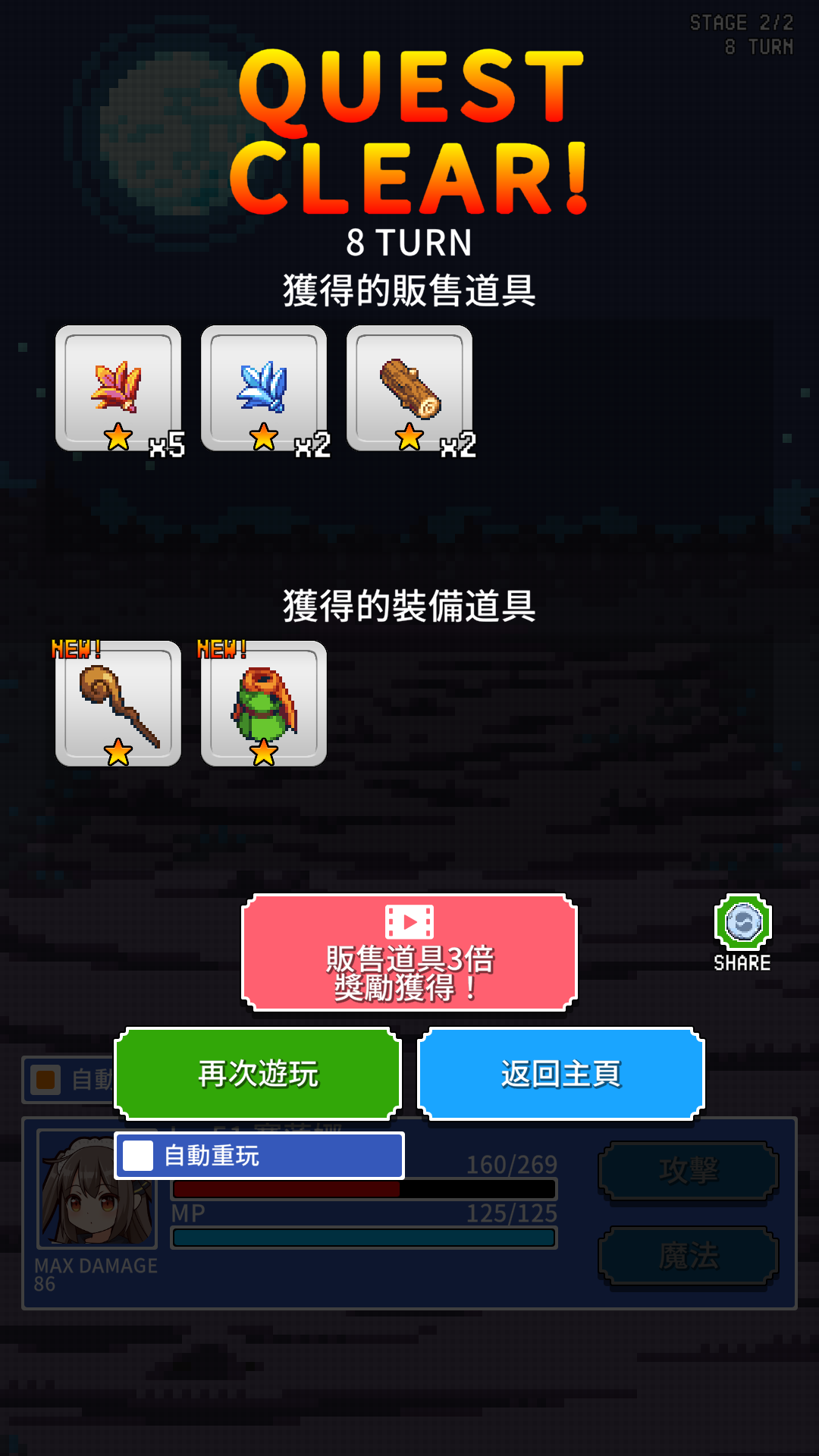Screen dimensions: 819x1456
Task: View the new wooden staff equipment
Action: [x=118, y=704]
